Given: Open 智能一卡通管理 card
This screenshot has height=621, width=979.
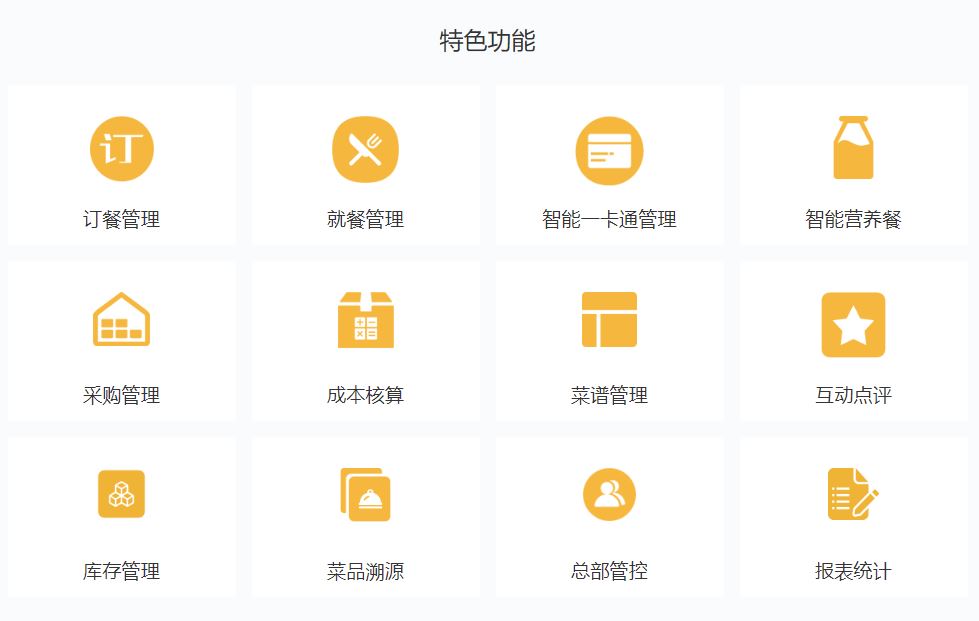Looking at the screenshot, I should coord(609,166).
